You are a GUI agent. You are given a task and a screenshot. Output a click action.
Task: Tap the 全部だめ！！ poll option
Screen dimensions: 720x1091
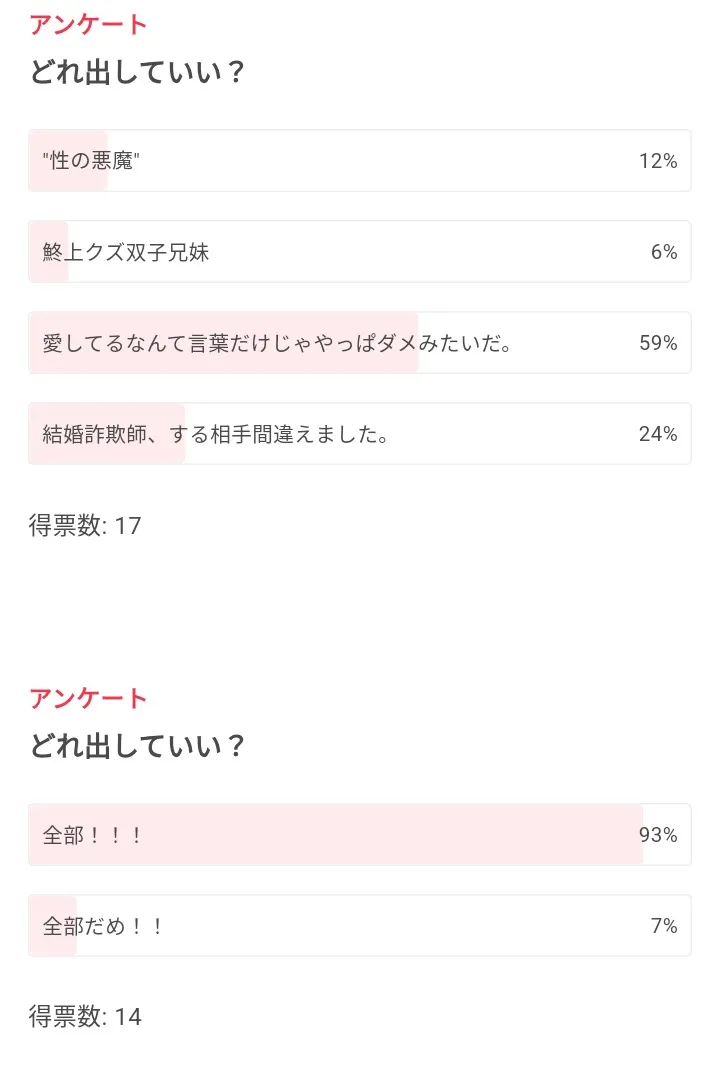tap(359, 926)
